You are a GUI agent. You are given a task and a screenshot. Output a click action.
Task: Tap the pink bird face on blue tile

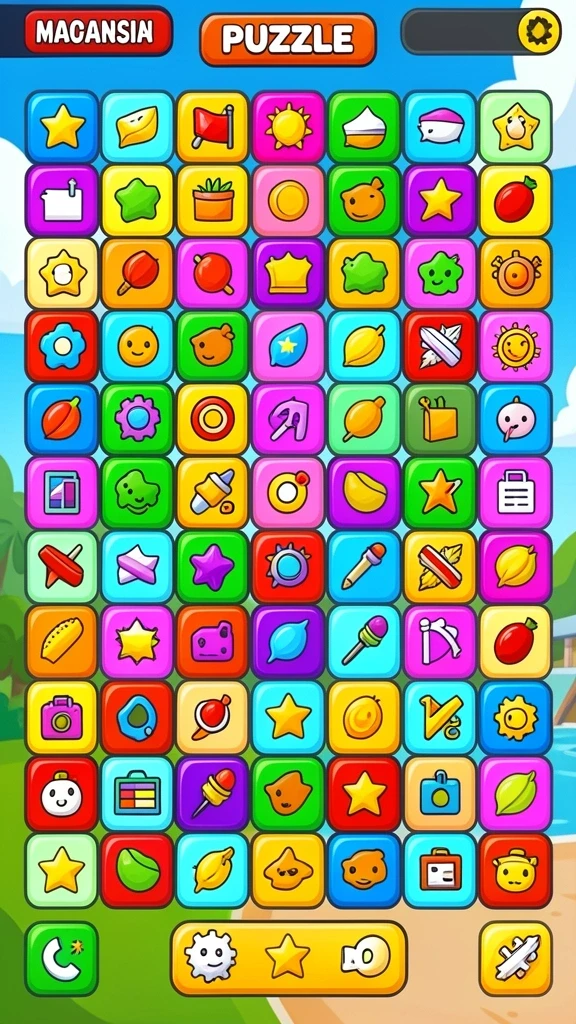coord(515,419)
